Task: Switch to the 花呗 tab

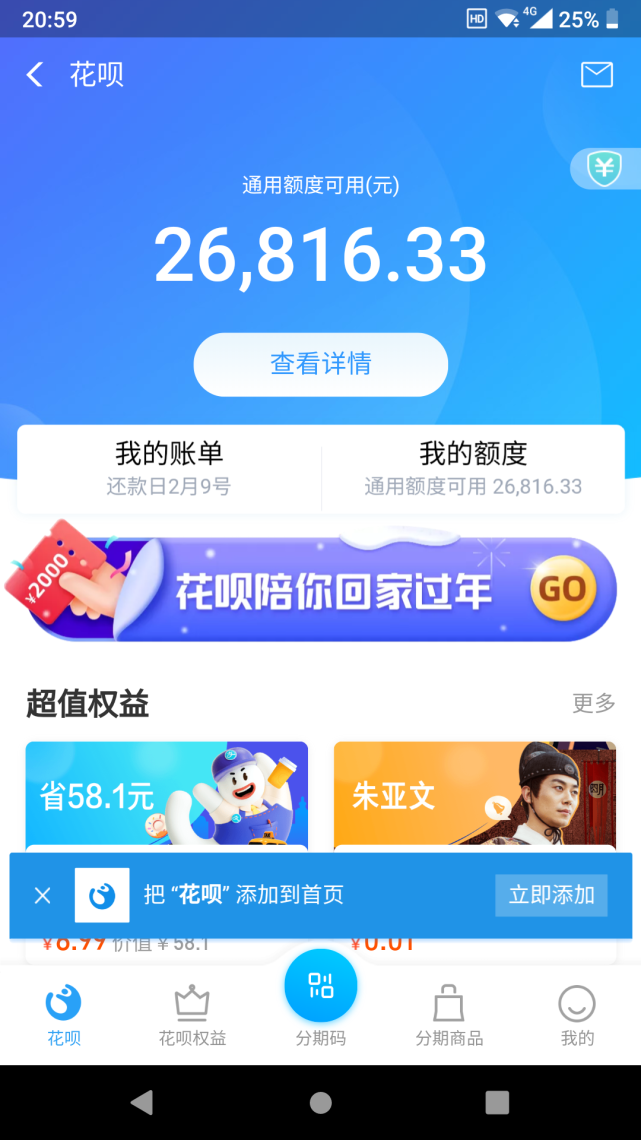Action: tap(64, 1016)
